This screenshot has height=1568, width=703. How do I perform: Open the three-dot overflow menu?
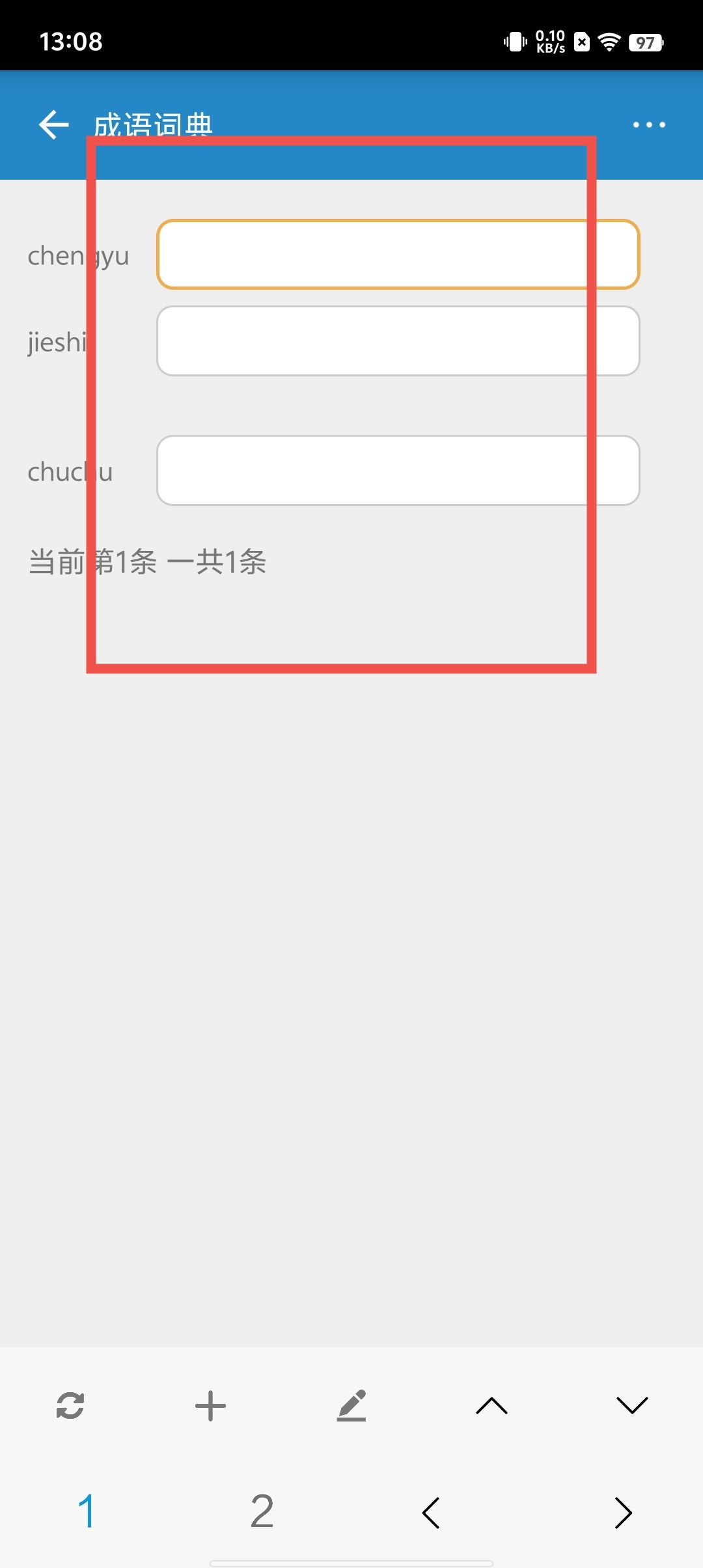tap(649, 124)
